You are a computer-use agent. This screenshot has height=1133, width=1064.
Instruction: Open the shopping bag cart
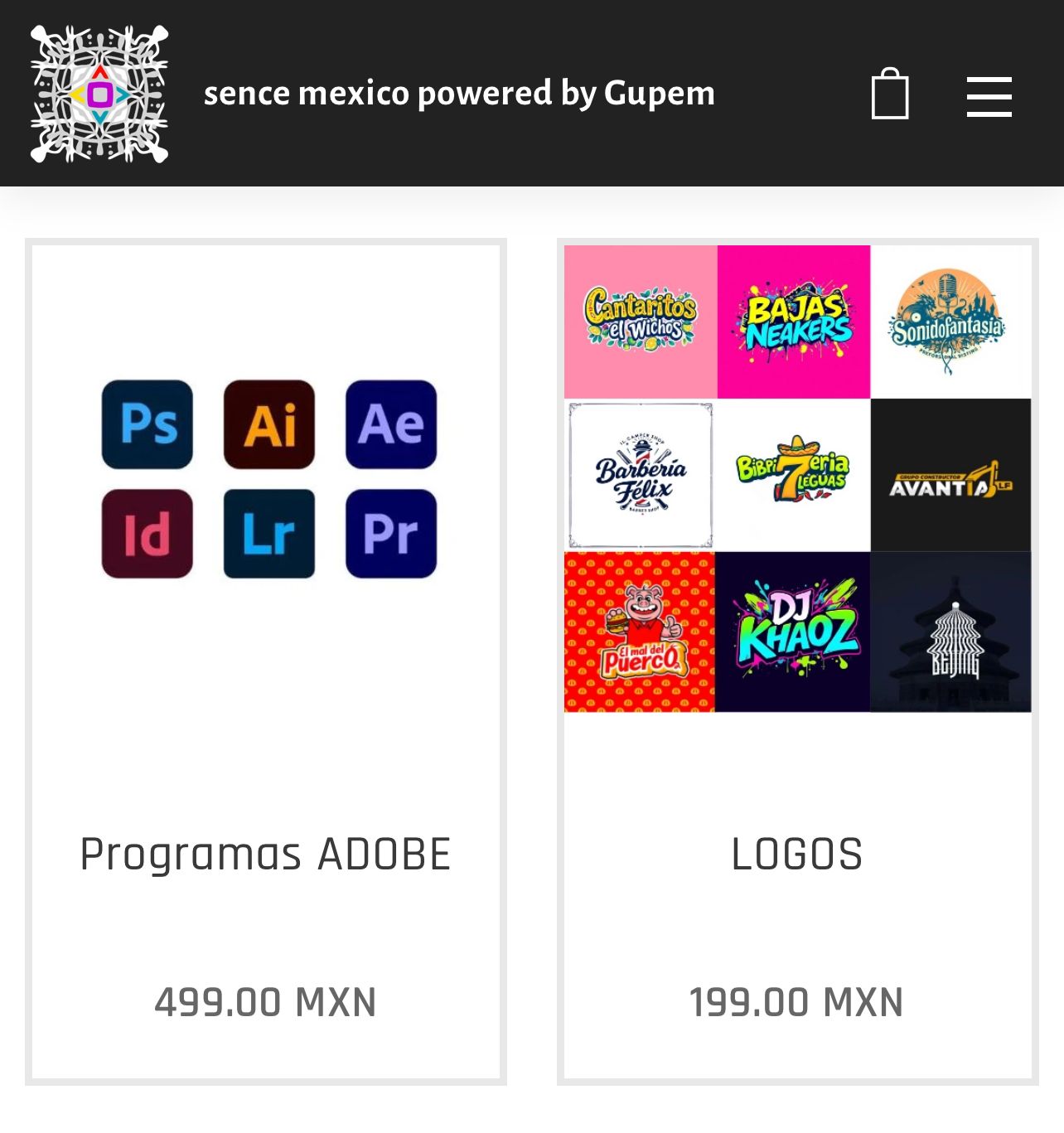tap(890, 94)
